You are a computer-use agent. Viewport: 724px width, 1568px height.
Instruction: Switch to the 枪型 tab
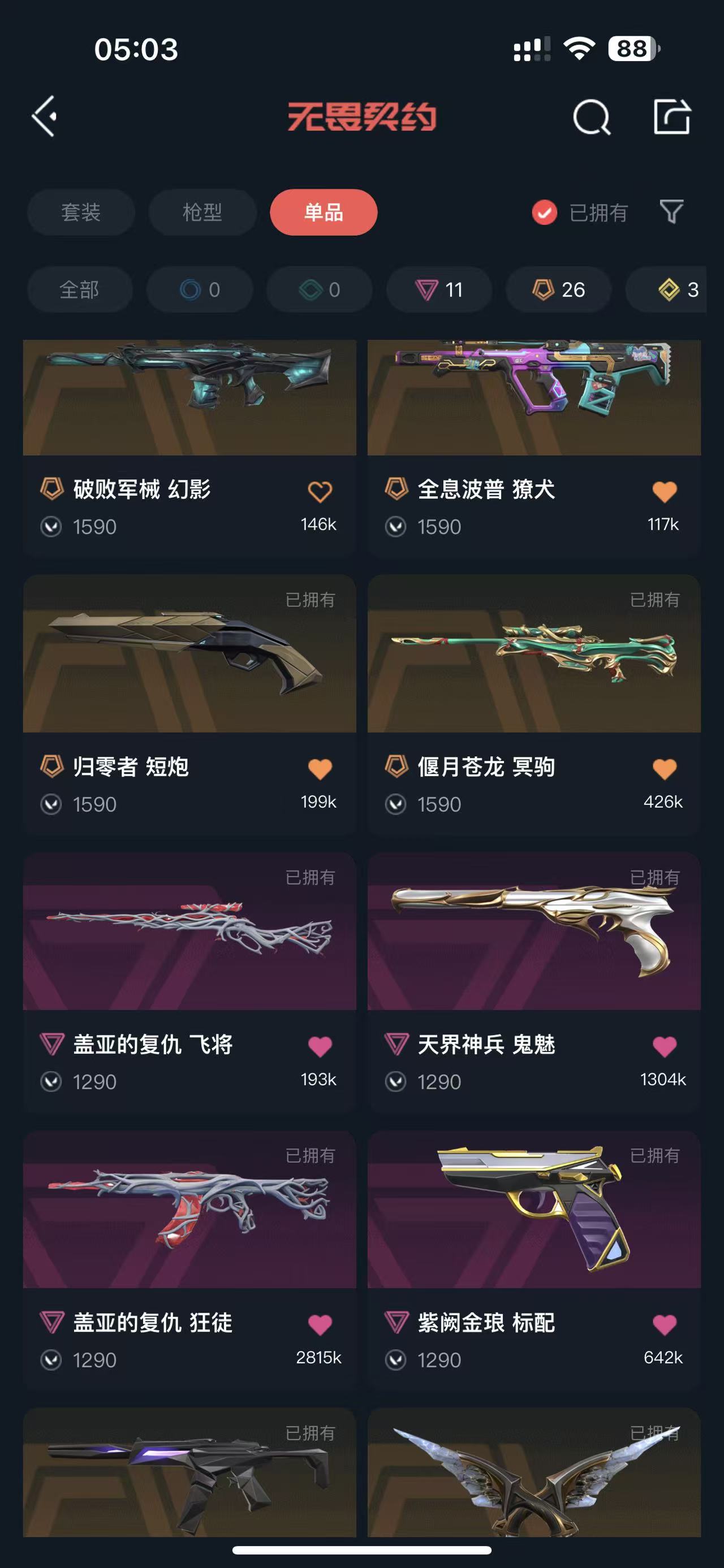click(x=202, y=213)
